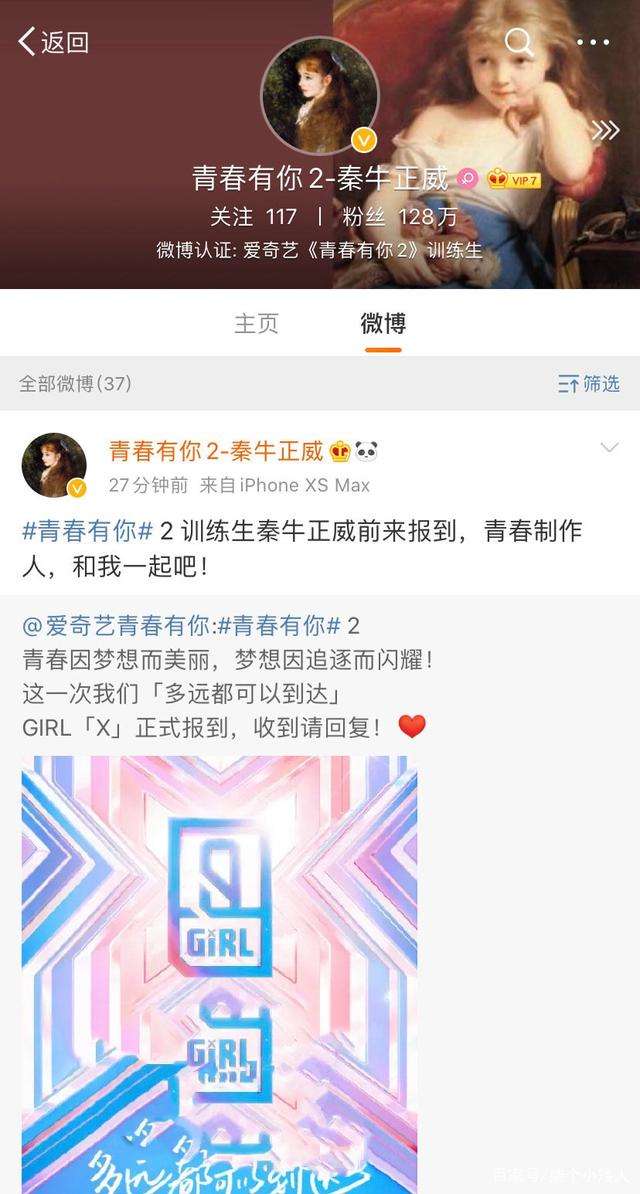Open the three-dot overflow menu
This screenshot has width=640, height=1194.
593,42
